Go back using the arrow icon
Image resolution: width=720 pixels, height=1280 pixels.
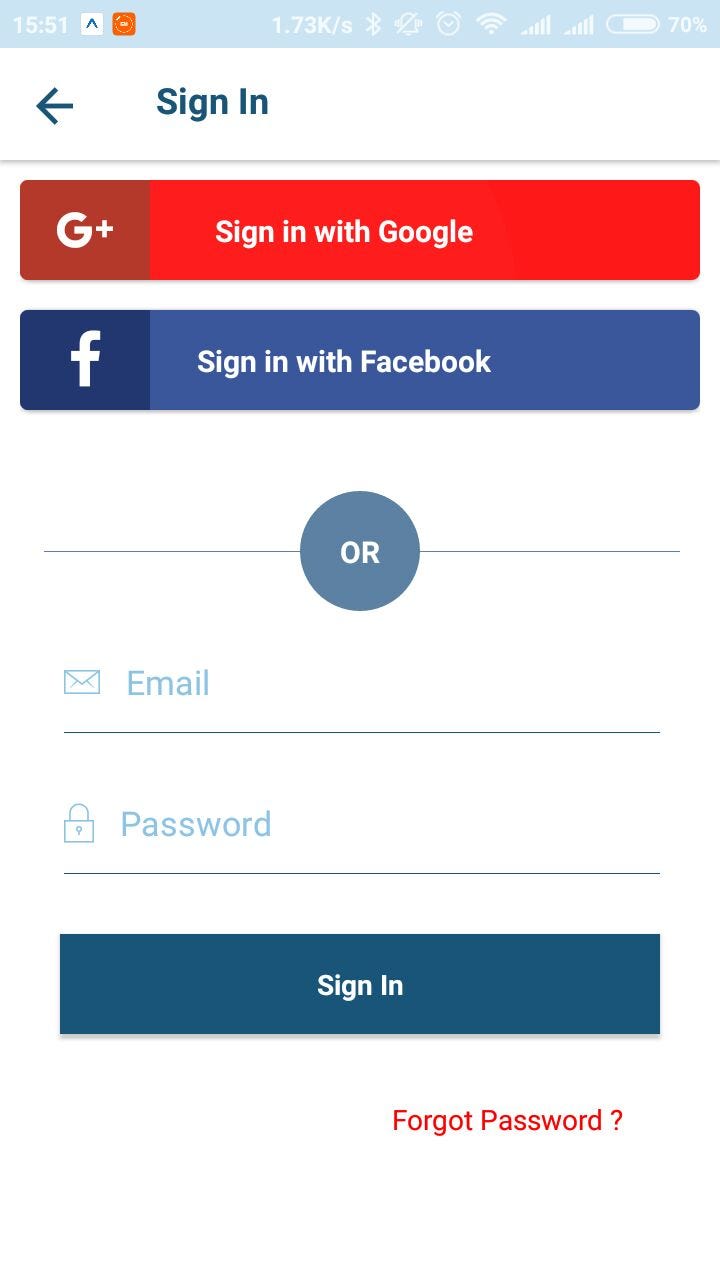point(54,105)
